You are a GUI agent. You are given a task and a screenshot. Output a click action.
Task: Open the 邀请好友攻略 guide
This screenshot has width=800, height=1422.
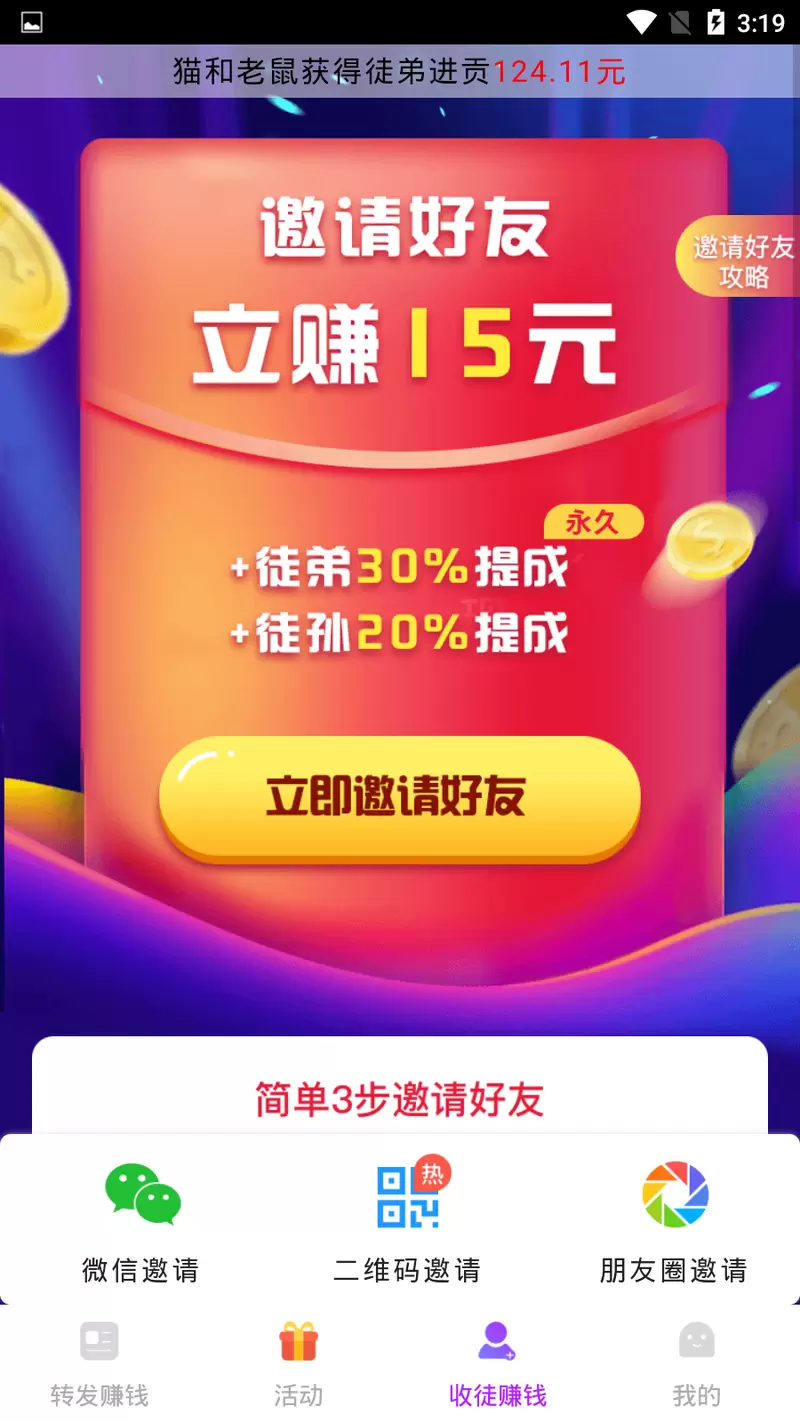coord(742,261)
